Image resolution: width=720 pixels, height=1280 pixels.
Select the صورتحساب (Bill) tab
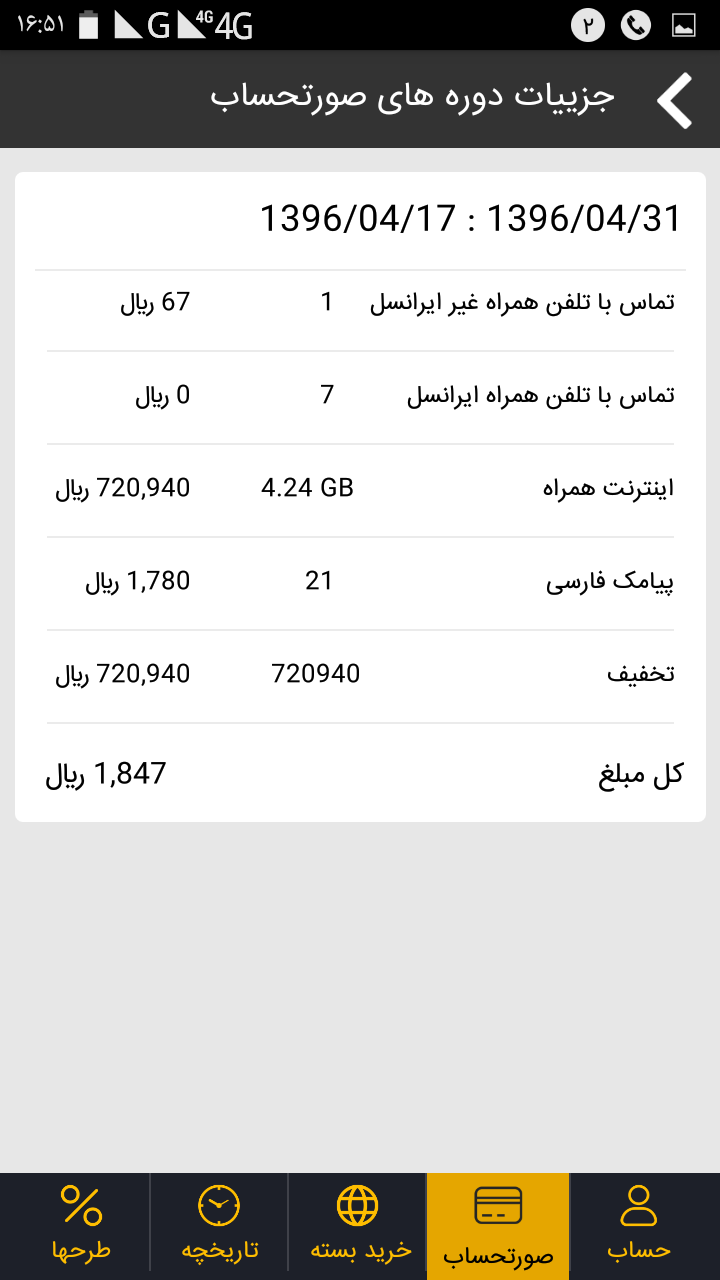498,1226
